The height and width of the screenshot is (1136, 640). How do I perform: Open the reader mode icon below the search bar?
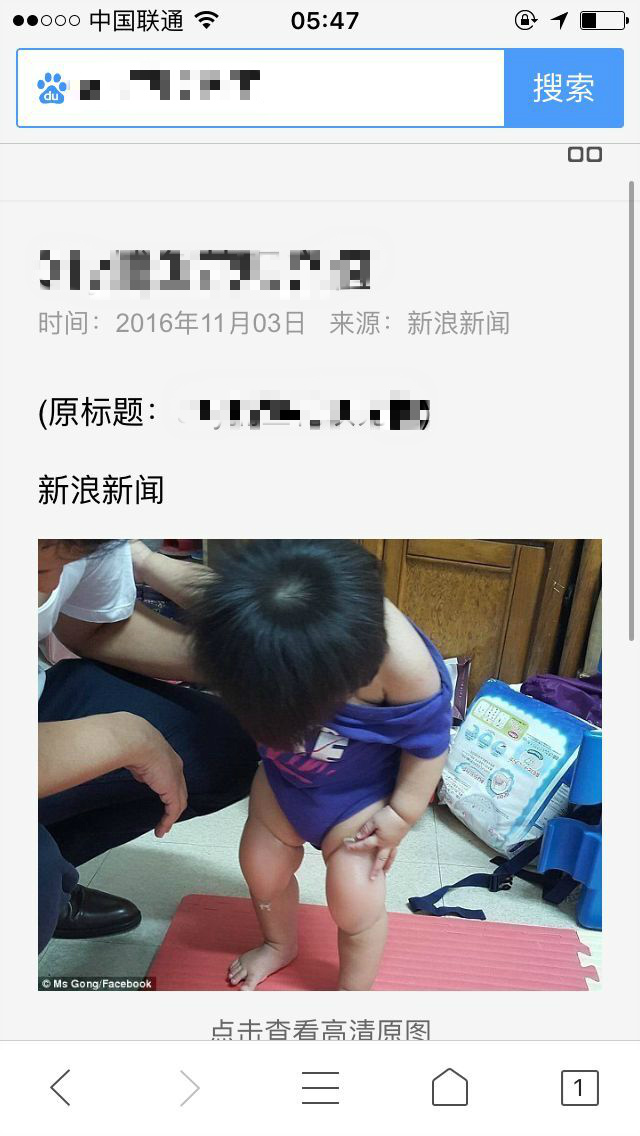tap(585, 155)
